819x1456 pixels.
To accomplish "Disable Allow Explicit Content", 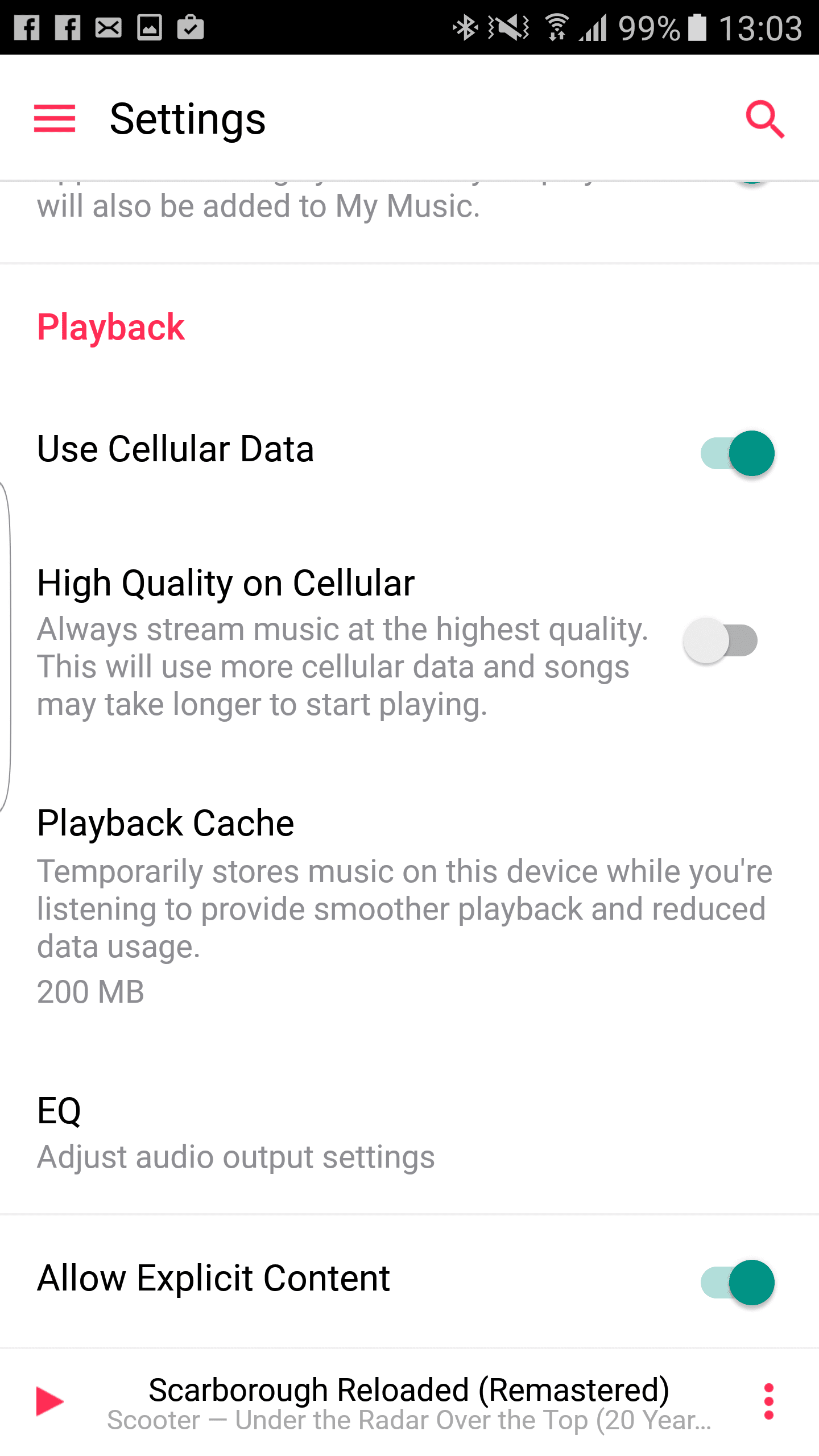I will [737, 1283].
